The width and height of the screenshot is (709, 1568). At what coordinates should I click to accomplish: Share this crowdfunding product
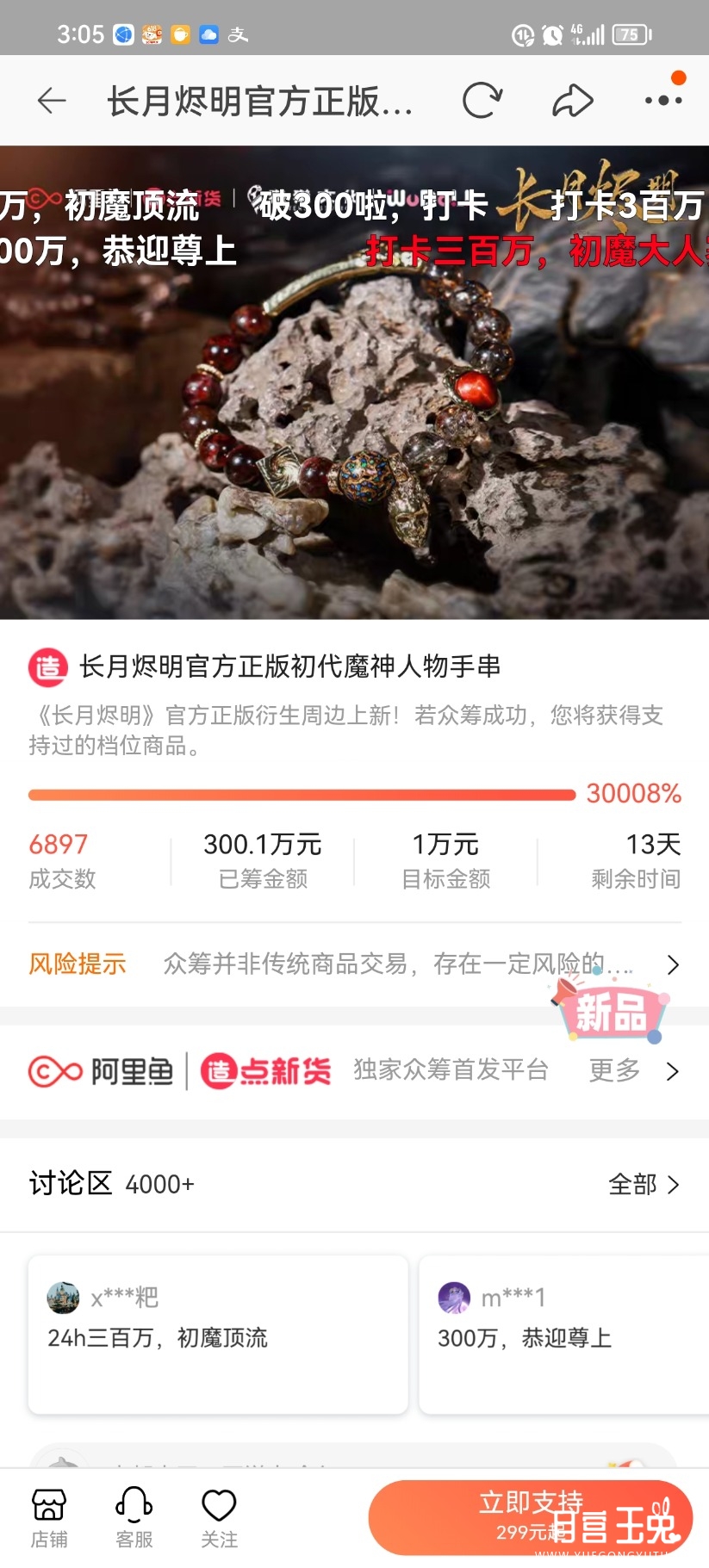point(572,99)
